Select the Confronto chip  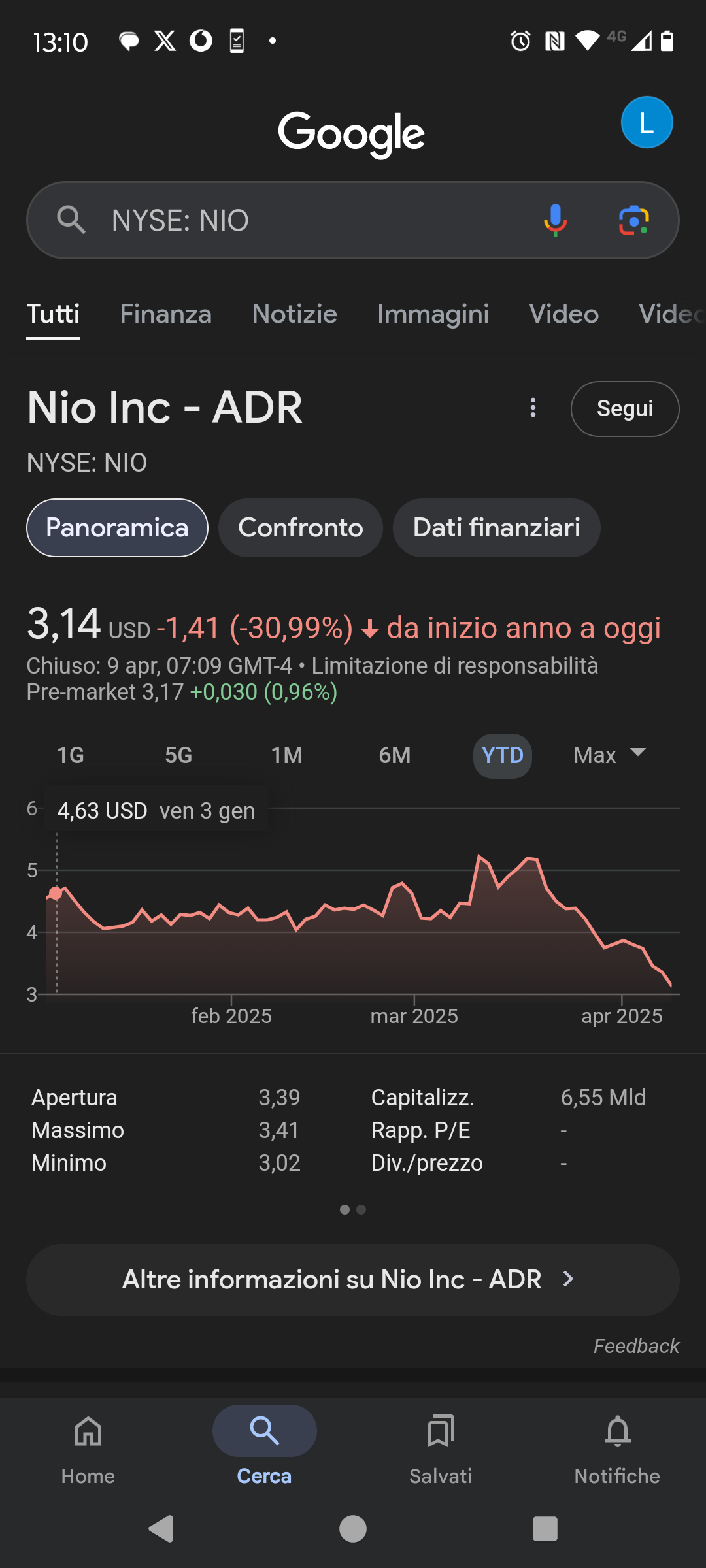click(x=301, y=528)
